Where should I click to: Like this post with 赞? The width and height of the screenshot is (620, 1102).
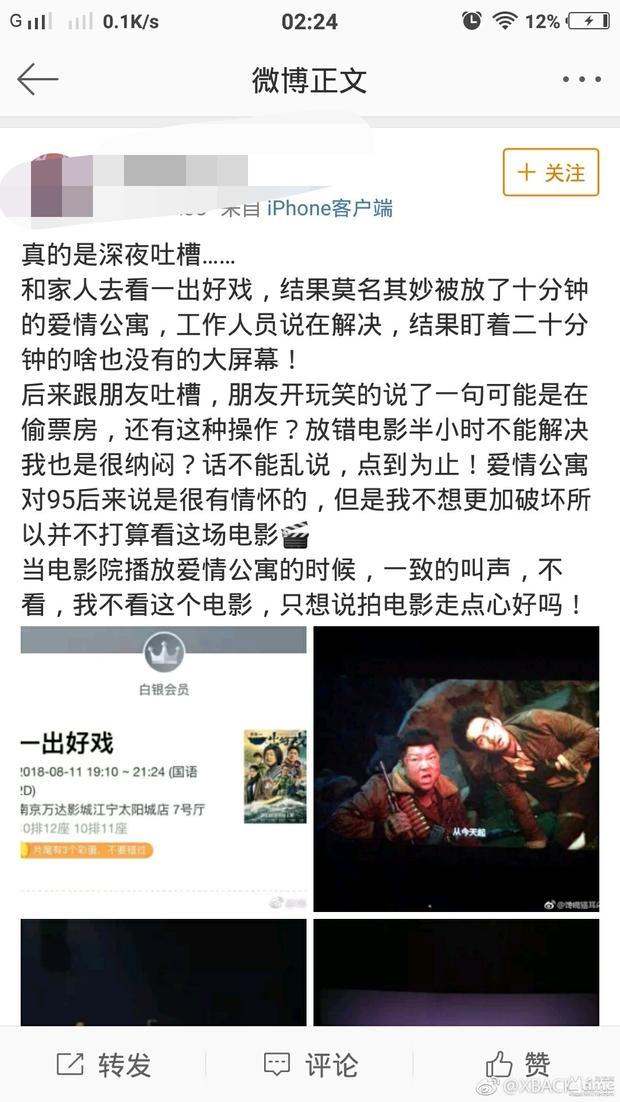(517, 1065)
